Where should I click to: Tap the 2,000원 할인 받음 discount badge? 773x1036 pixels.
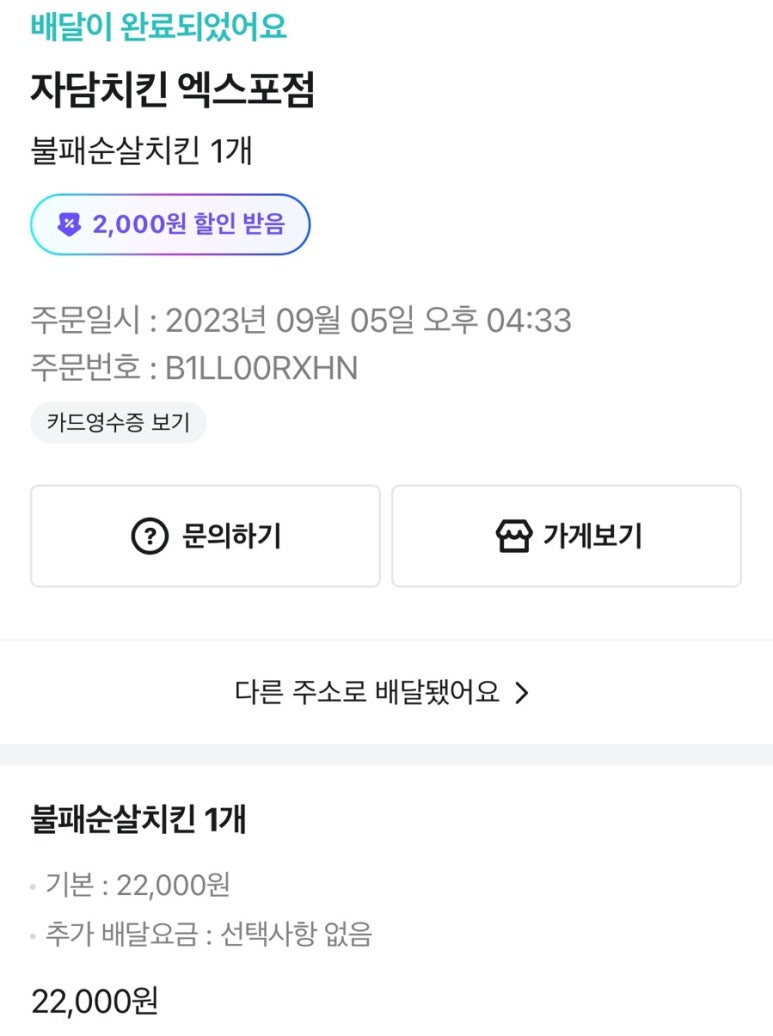click(170, 225)
